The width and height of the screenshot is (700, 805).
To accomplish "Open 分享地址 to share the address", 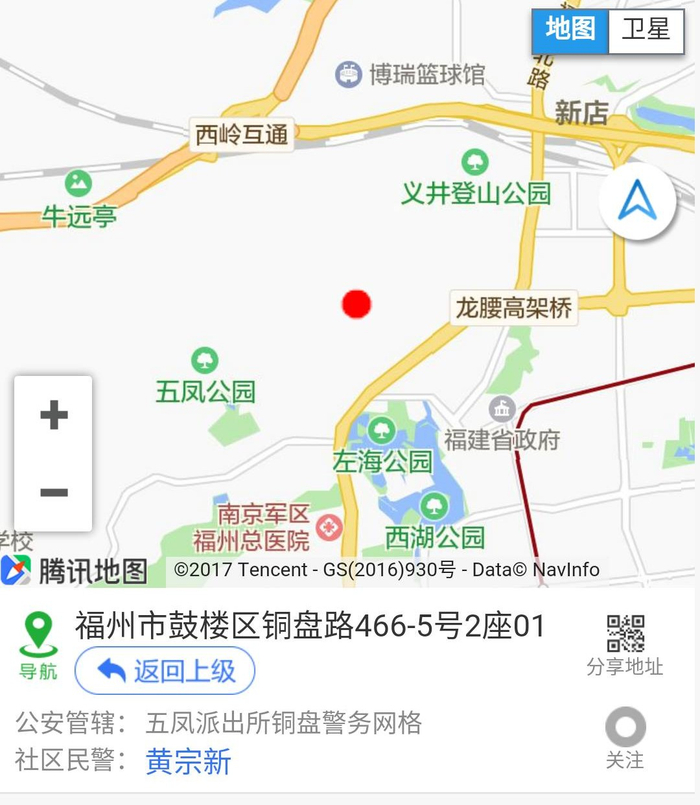I will click(625, 646).
